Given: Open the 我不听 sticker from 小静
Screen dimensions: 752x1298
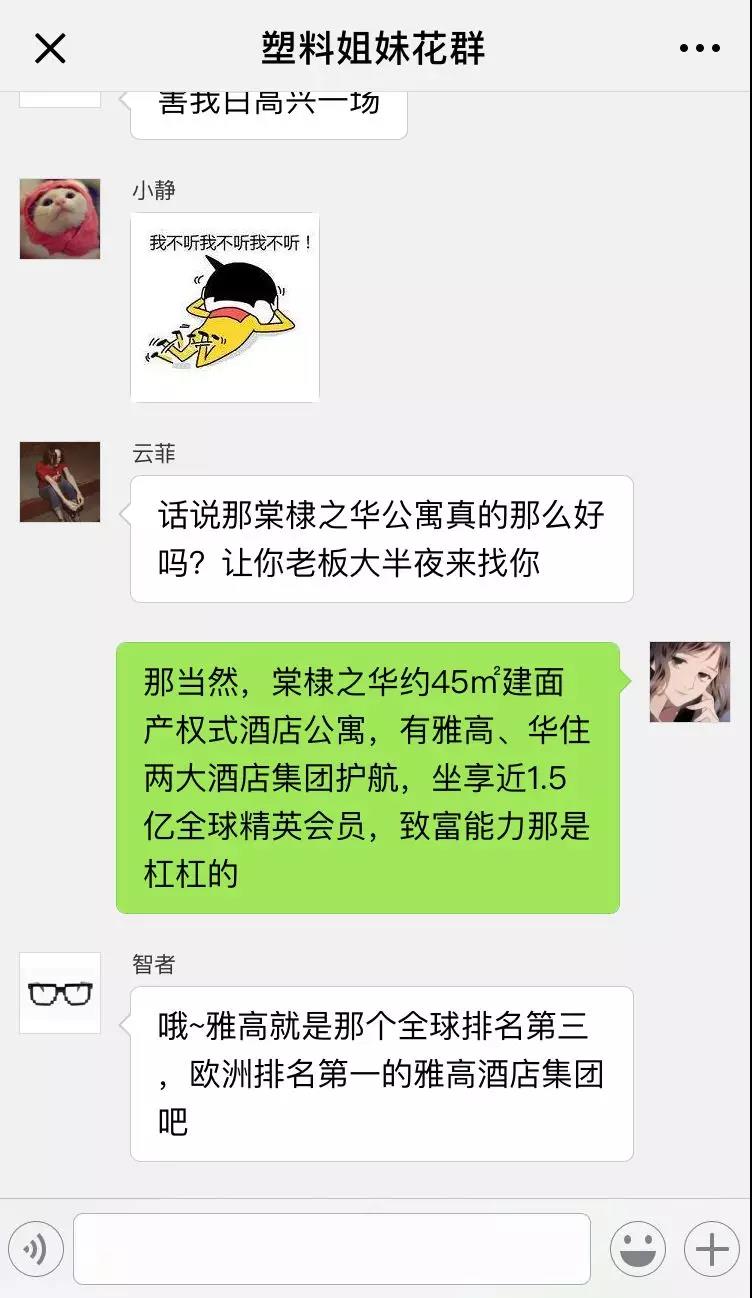Looking at the screenshot, I should (225, 308).
